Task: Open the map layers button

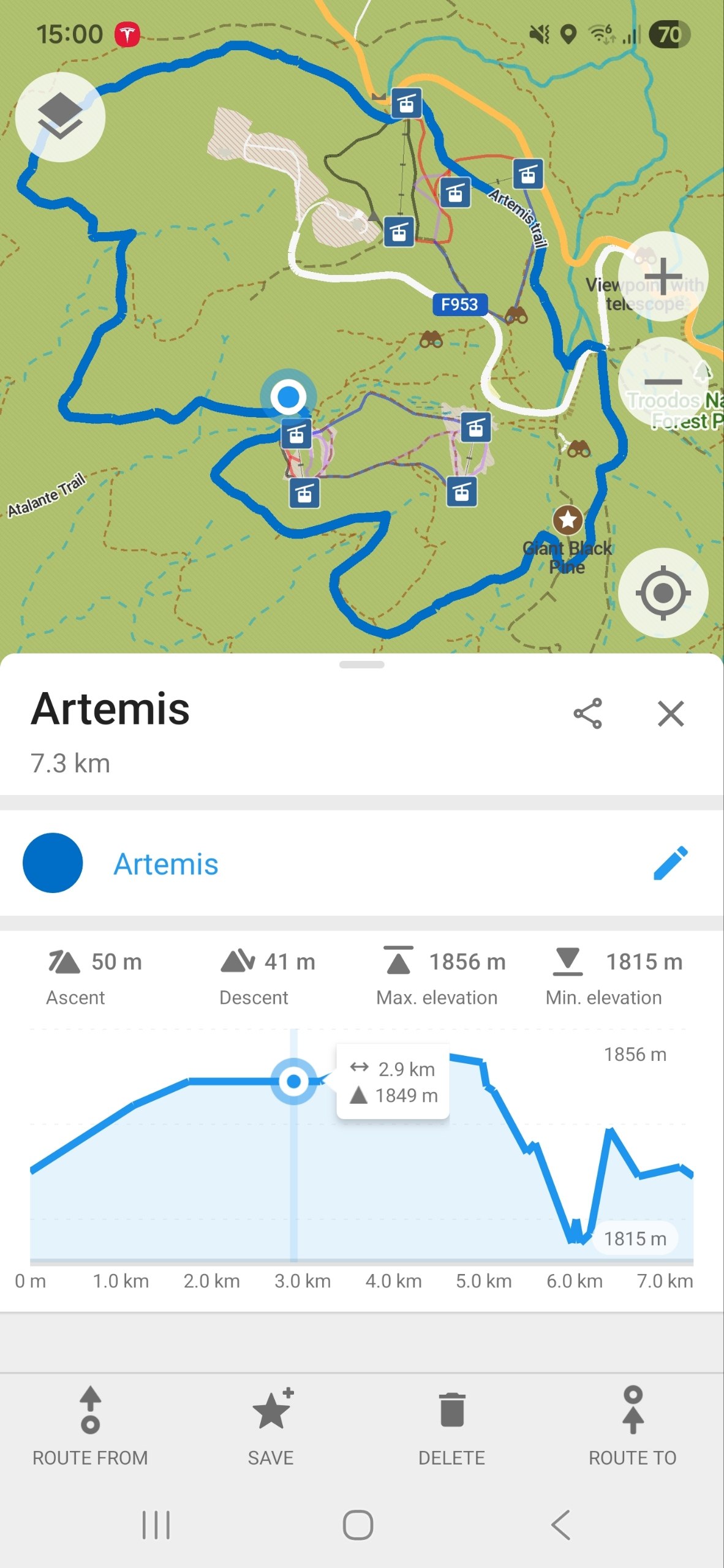Action: click(60, 117)
